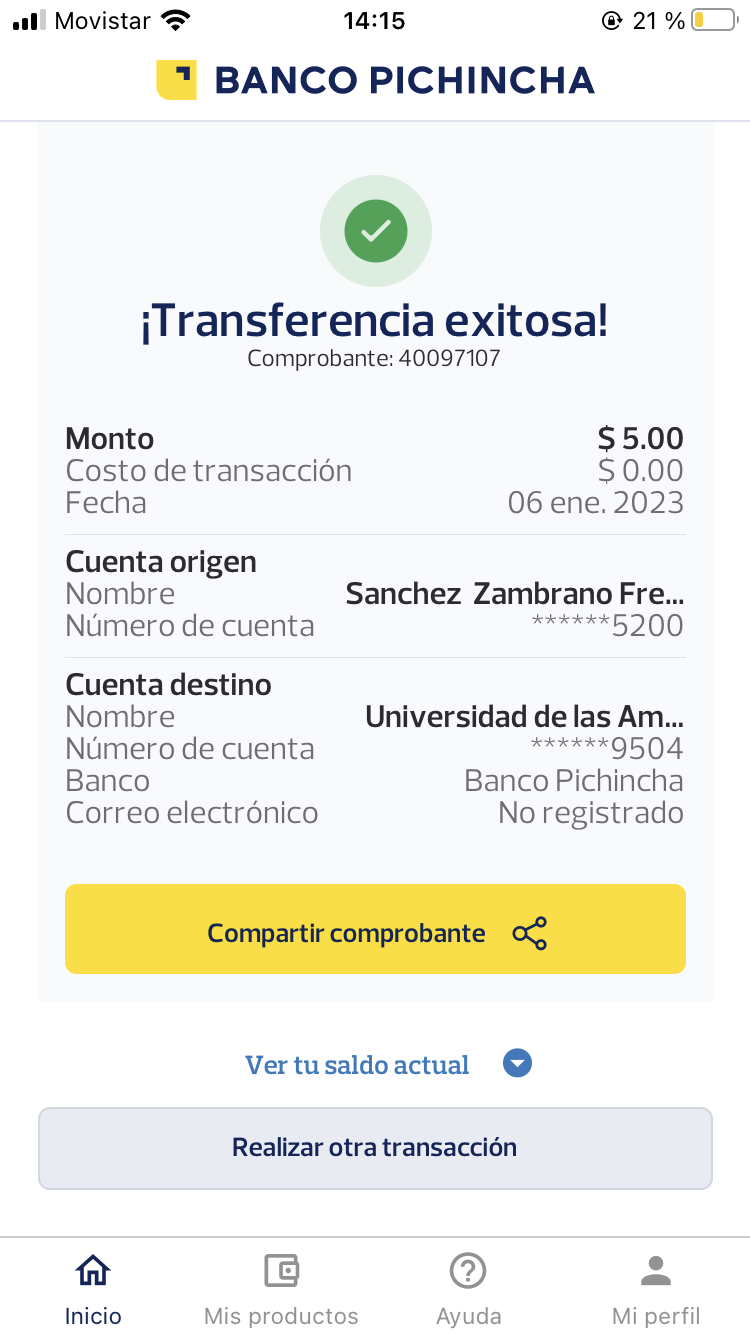Go to the Inicio tab
This screenshot has height=1334, width=750.
coord(93,1288)
